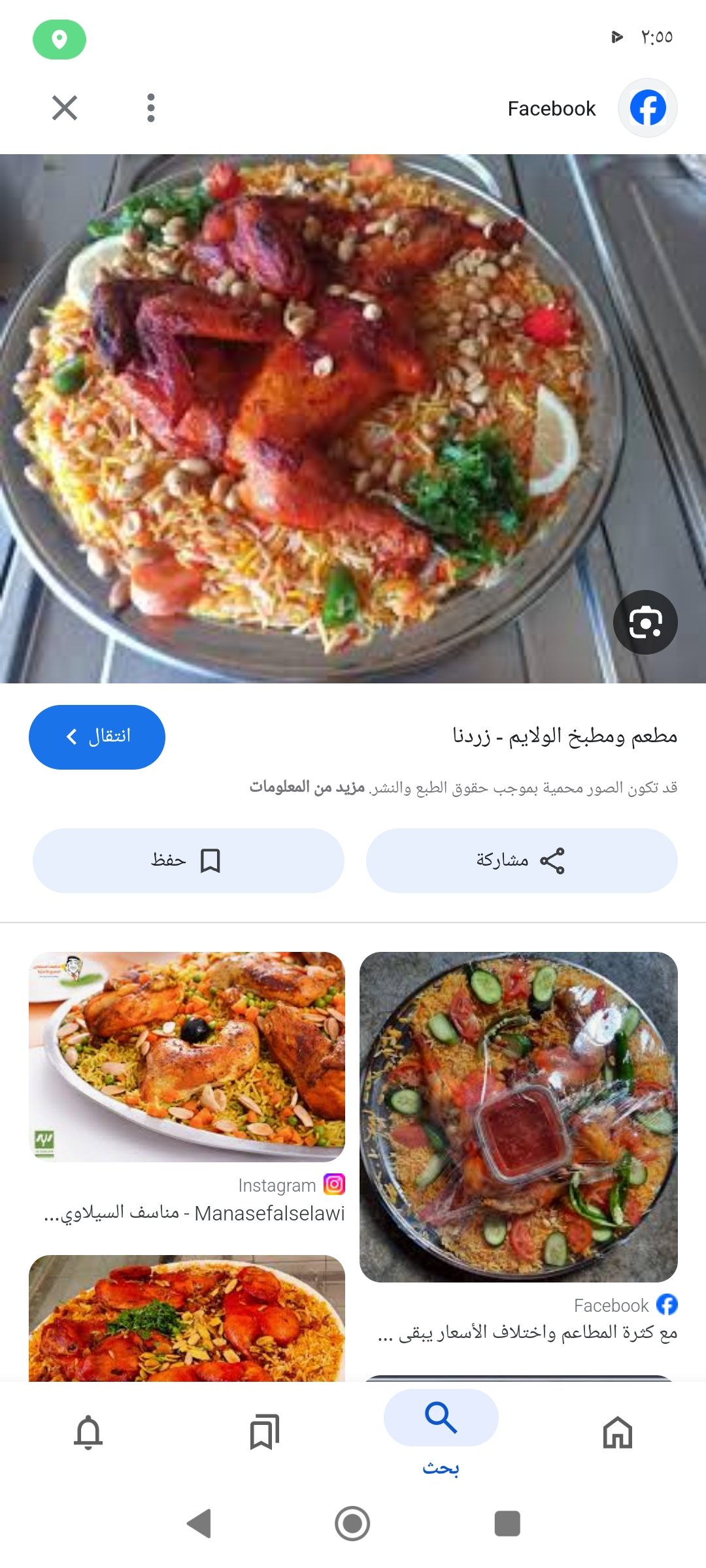706x1568 pixels.
Task: Open the مزيد من المعلومات link
Action: pyautogui.click(x=307, y=787)
